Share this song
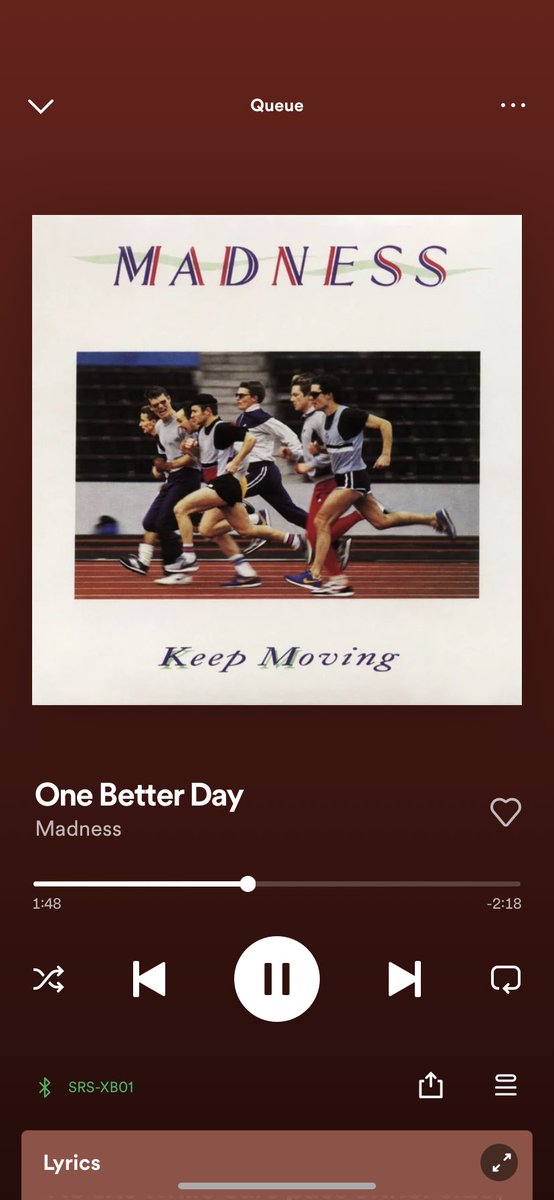This screenshot has width=554, height=1200. (430, 1085)
